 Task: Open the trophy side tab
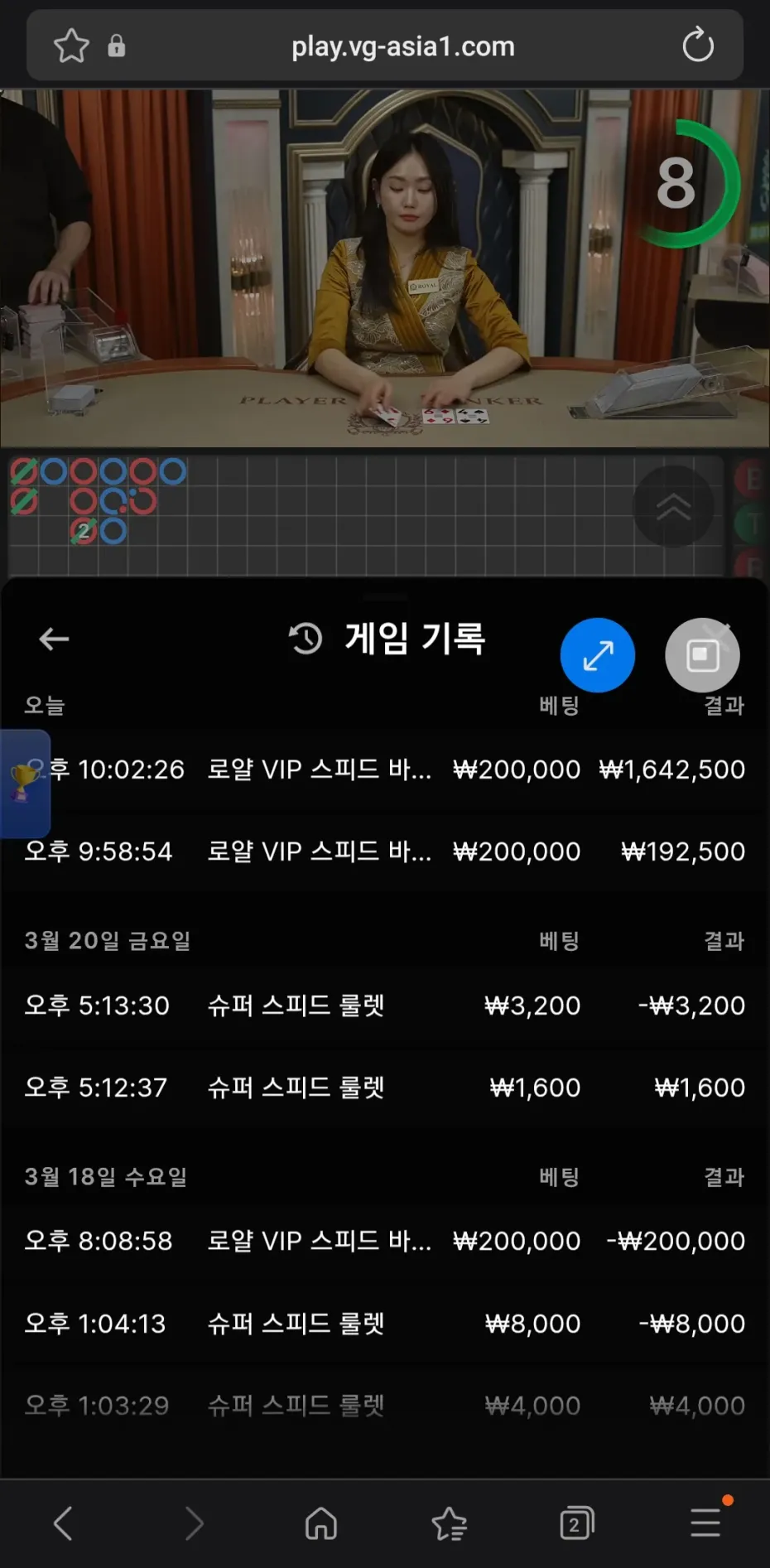coord(24,783)
